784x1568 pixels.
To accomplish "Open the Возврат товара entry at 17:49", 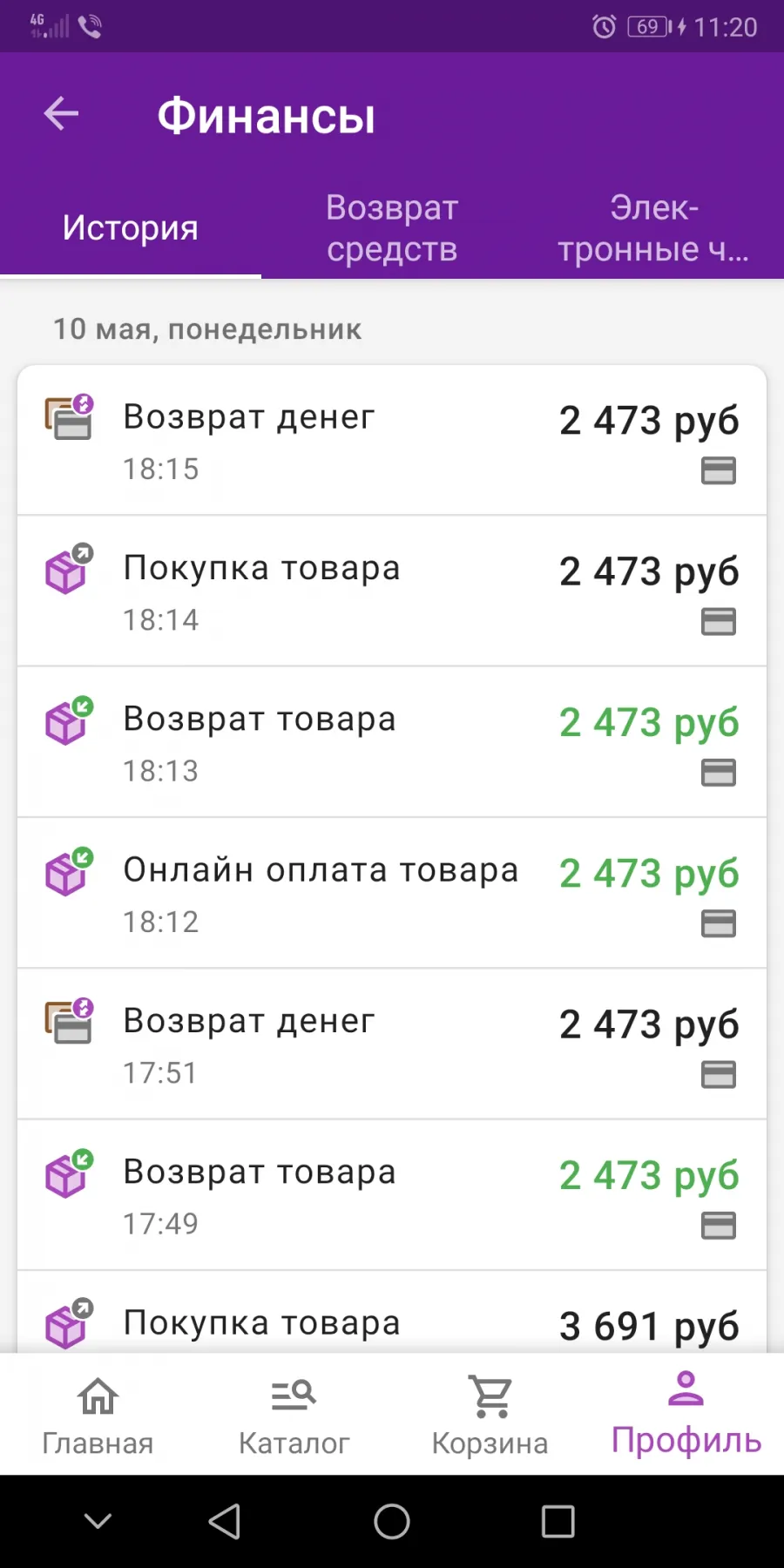I will (x=392, y=1195).
